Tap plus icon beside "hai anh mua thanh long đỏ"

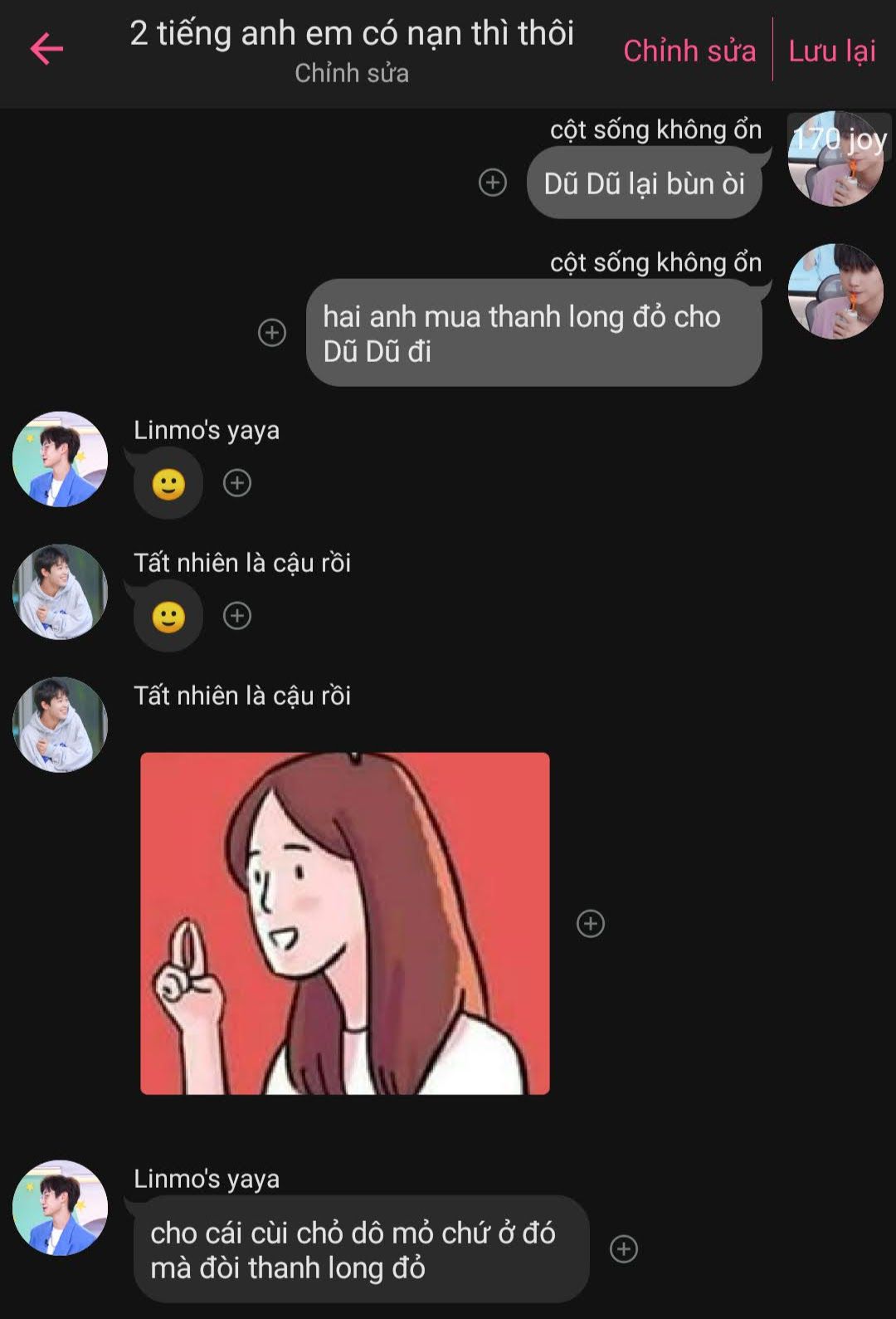tap(272, 333)
